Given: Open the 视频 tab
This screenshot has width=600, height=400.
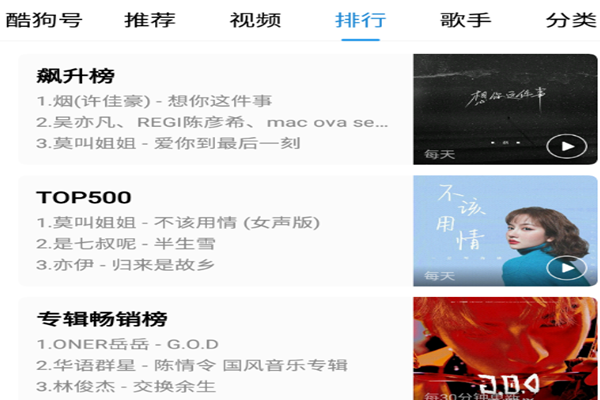Looking at the screenshot, I should coord(255,20).
